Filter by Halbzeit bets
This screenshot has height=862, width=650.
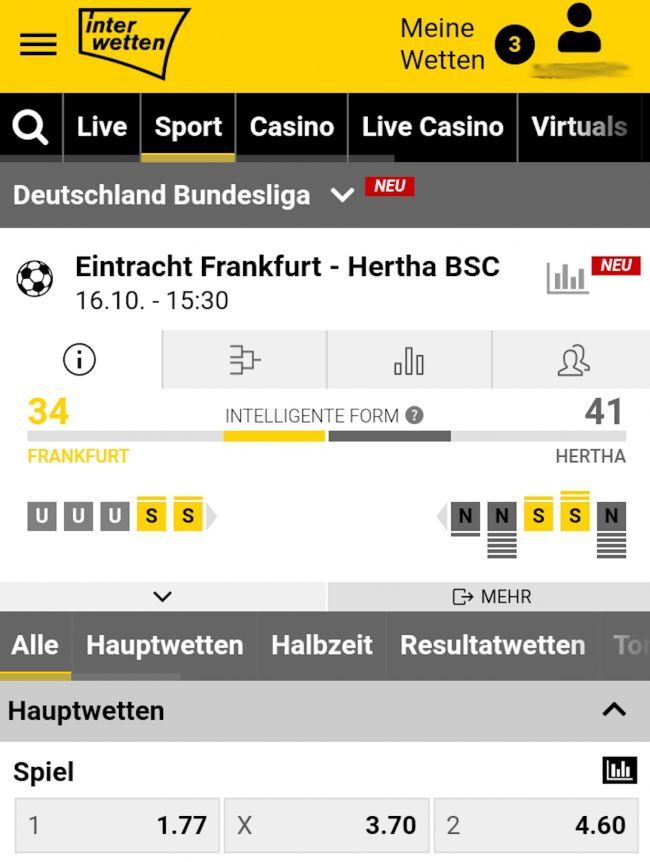click(321, 646)
